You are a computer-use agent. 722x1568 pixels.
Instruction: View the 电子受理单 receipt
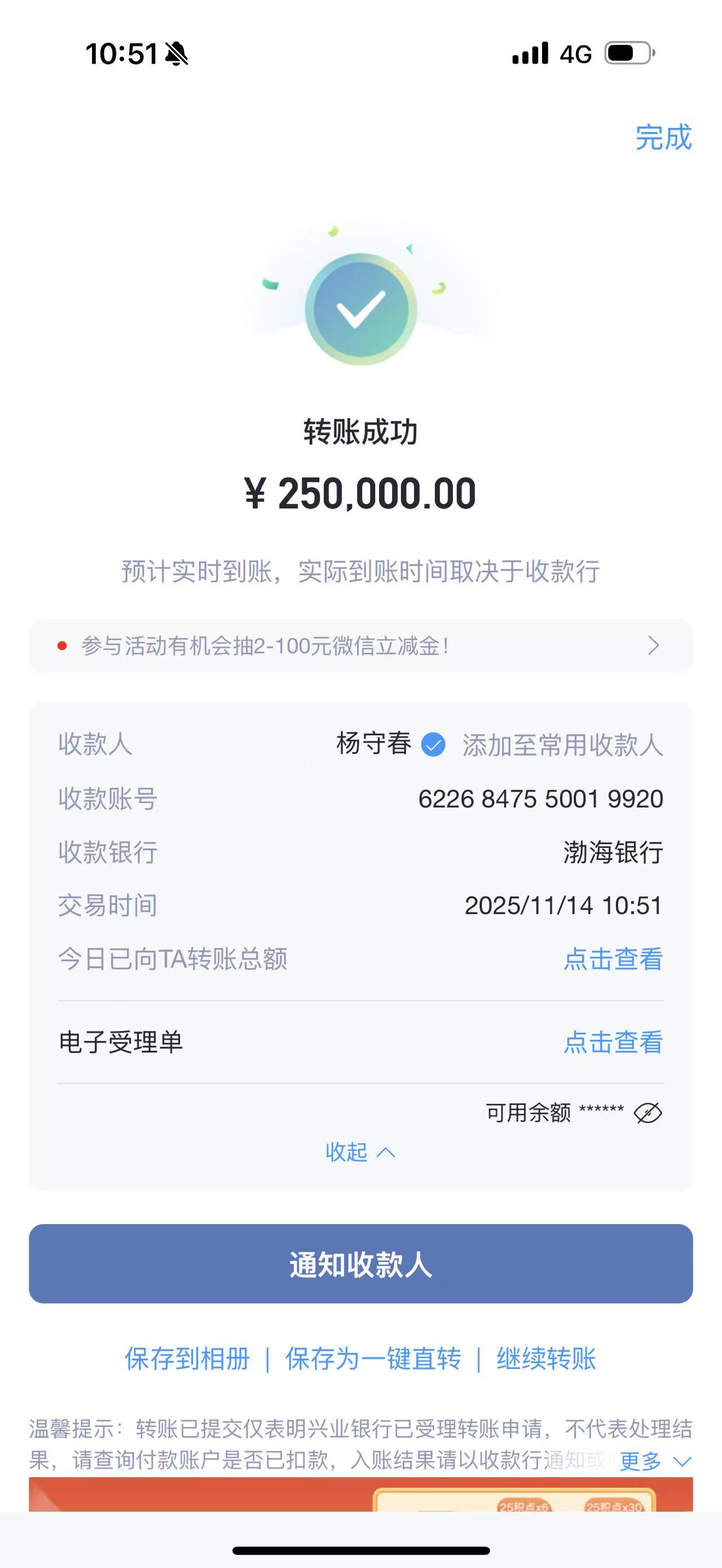coord(613,1042)
